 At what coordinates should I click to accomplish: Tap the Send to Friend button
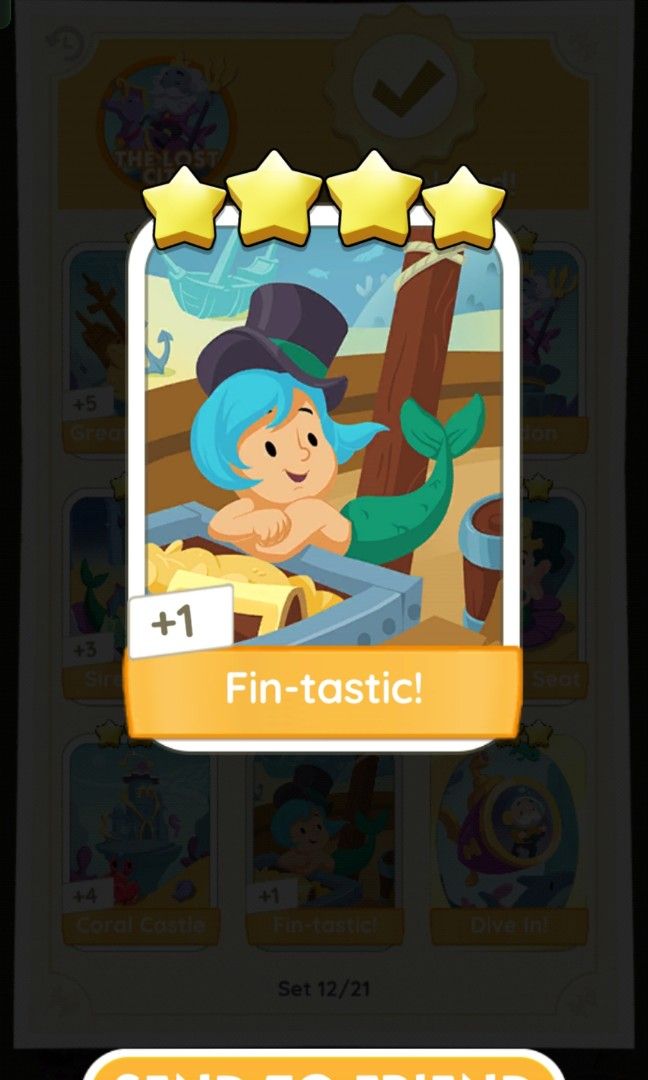pyautogui.click(x=324, y=1064)
